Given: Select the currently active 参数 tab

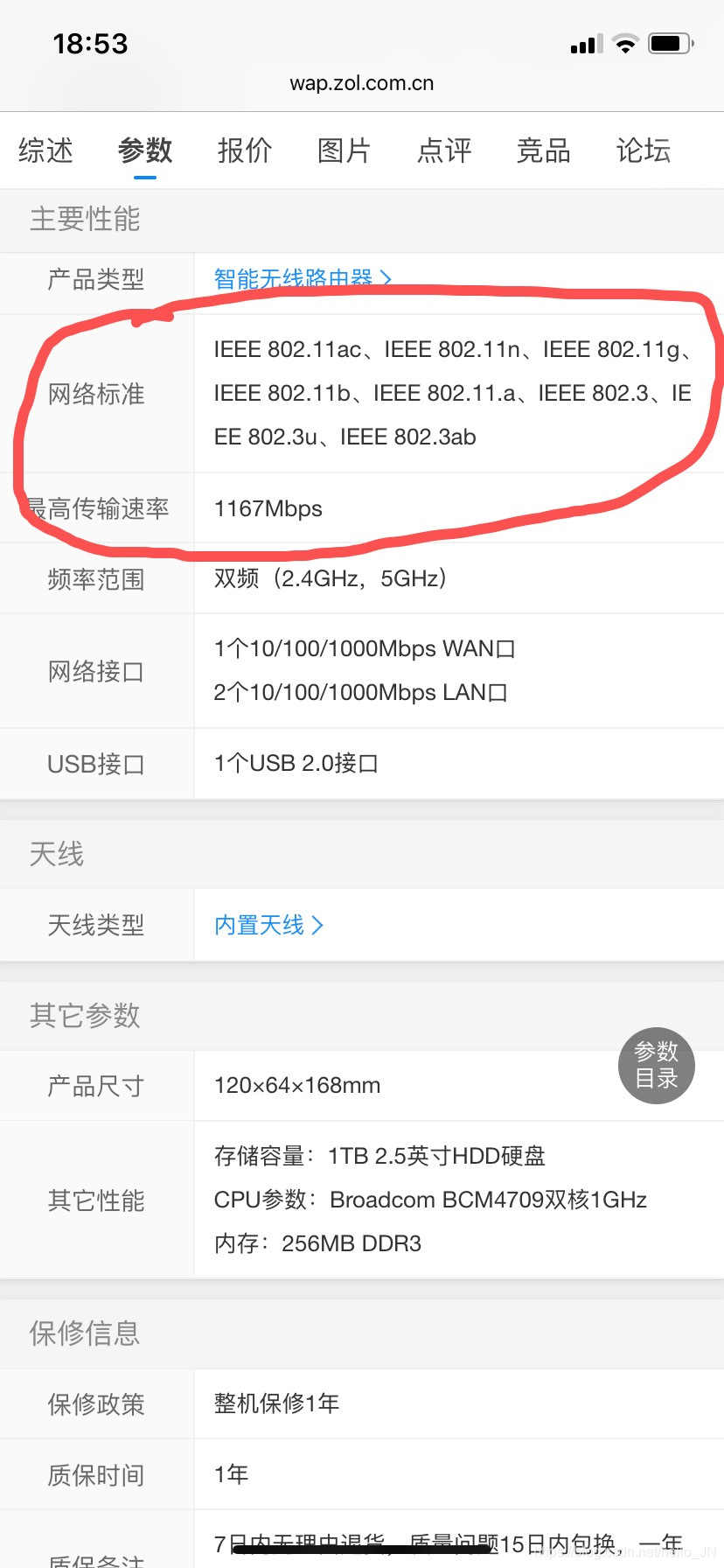Looking at the screenshot, I should [x=145, y=150].
